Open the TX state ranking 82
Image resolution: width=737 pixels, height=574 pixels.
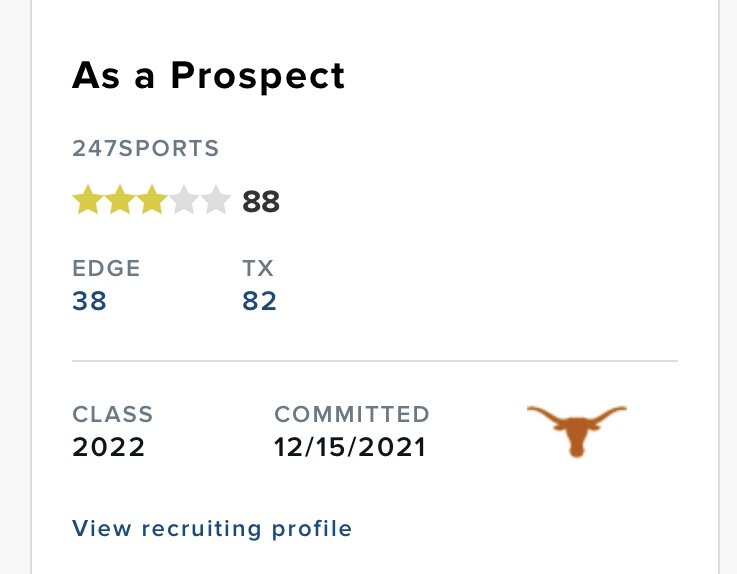(x=259, y=301)
